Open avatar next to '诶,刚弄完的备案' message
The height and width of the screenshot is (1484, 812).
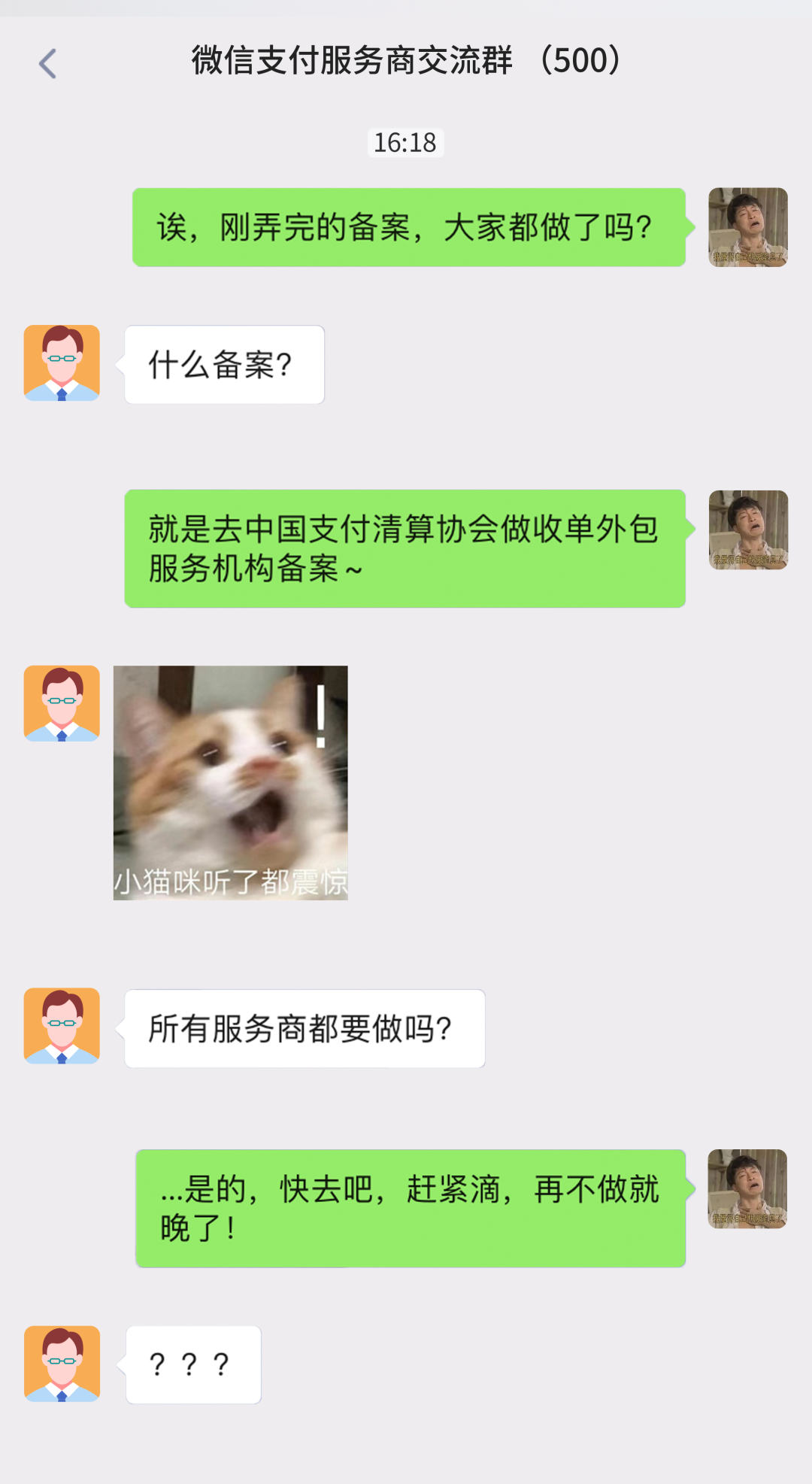click(x=748, y=227)
